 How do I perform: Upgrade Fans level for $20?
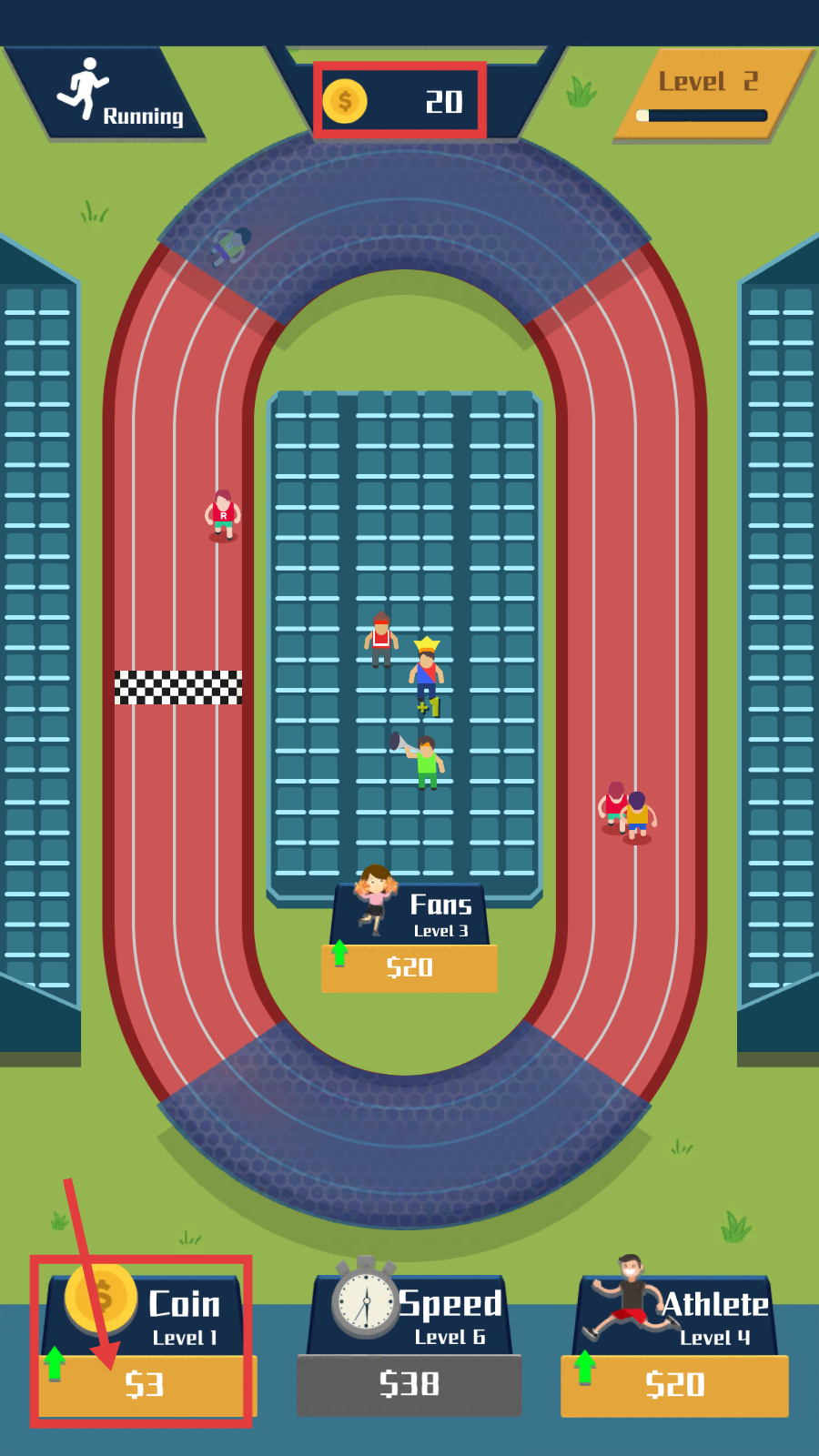click(x=409, y=967)
